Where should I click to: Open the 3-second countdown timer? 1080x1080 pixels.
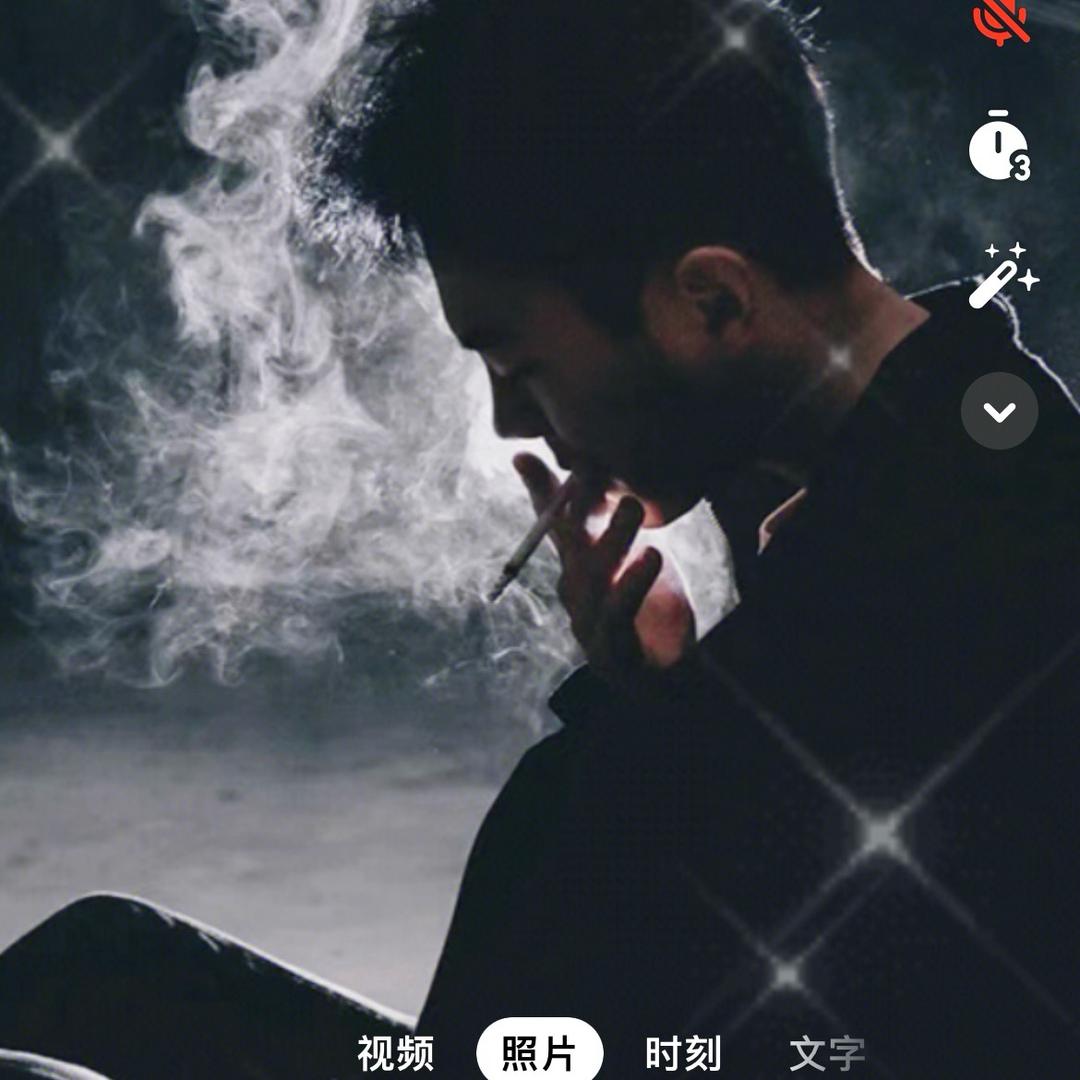[x=999, y=147]
